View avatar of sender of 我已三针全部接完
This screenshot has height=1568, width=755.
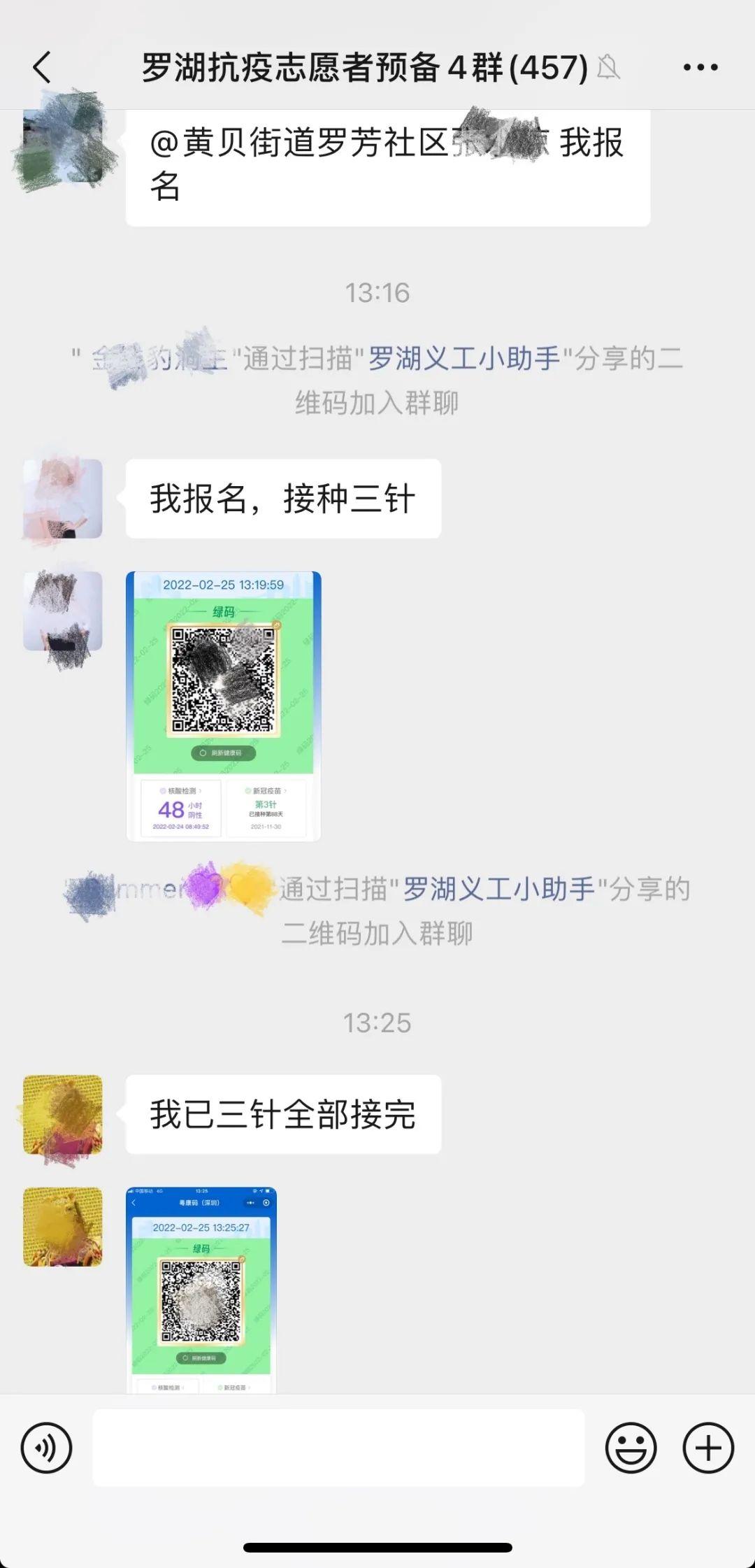coord(63,1114)
